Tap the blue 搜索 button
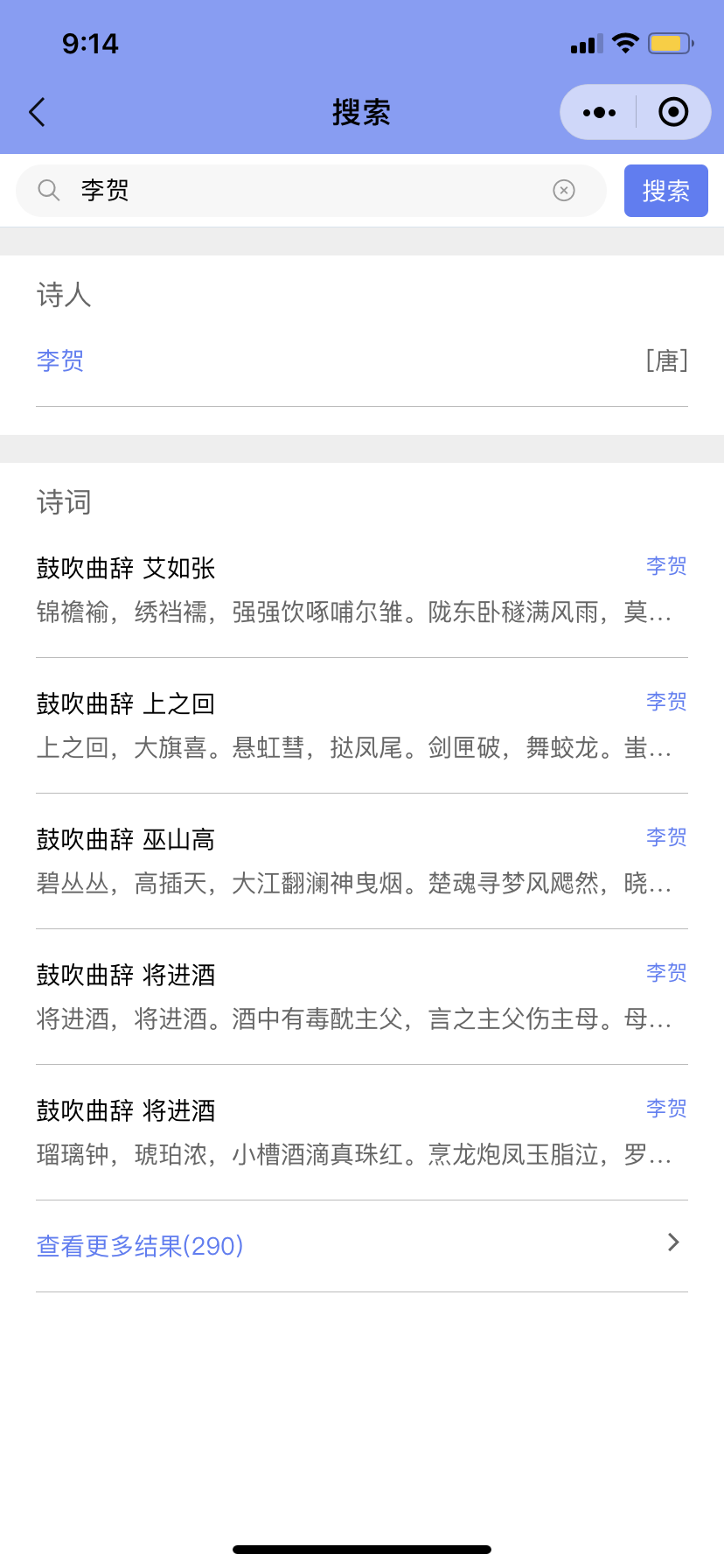This screenshot has width=724, height=1568. pos(665,191)
